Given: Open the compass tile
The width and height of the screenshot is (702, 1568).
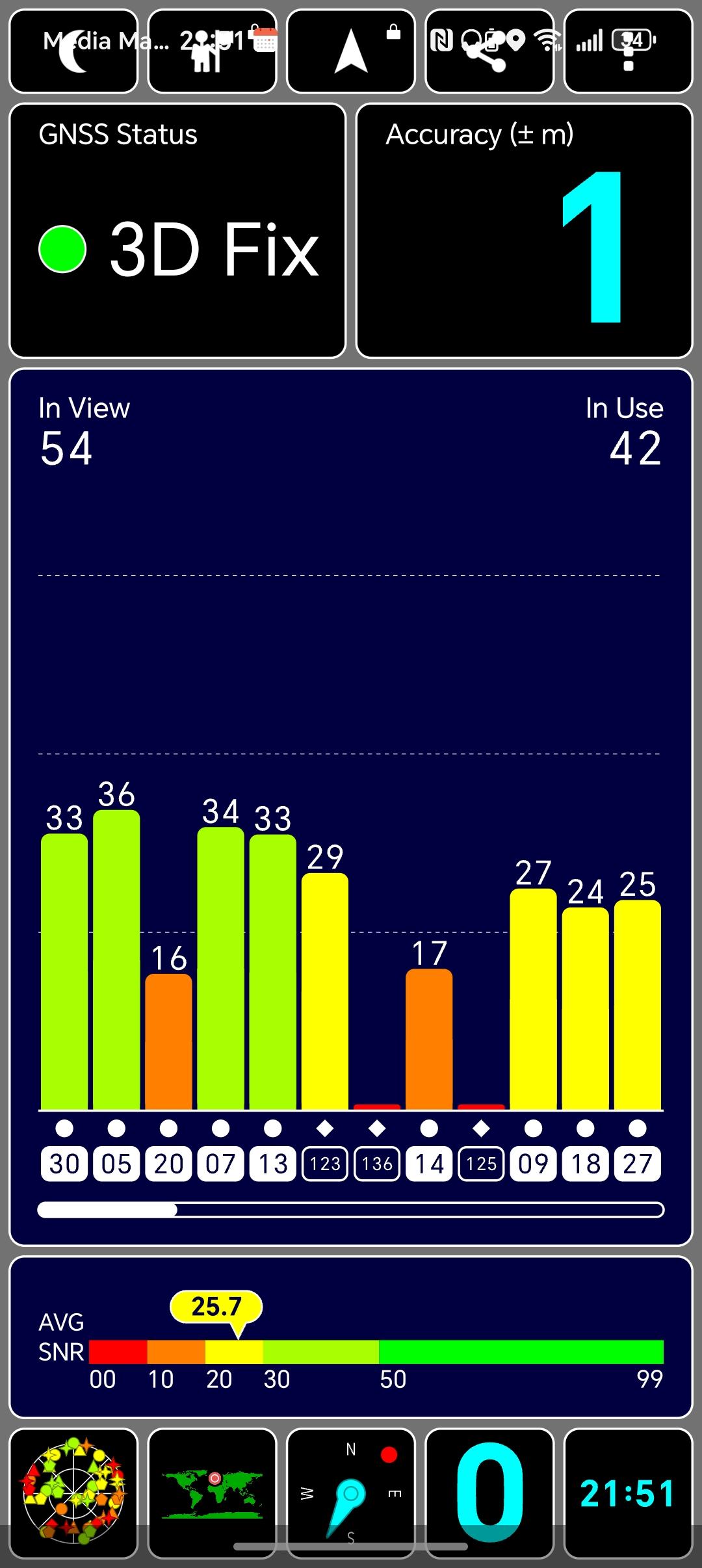Looking at the screenshot, I should pyautogui.click(x=351, y=1493).
